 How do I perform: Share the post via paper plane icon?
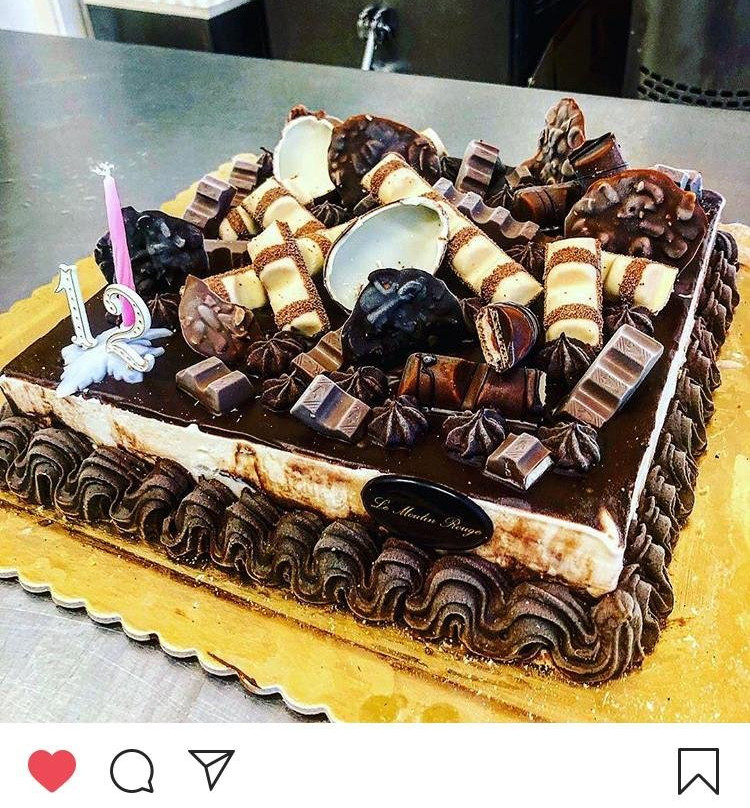tap(212, 769)
